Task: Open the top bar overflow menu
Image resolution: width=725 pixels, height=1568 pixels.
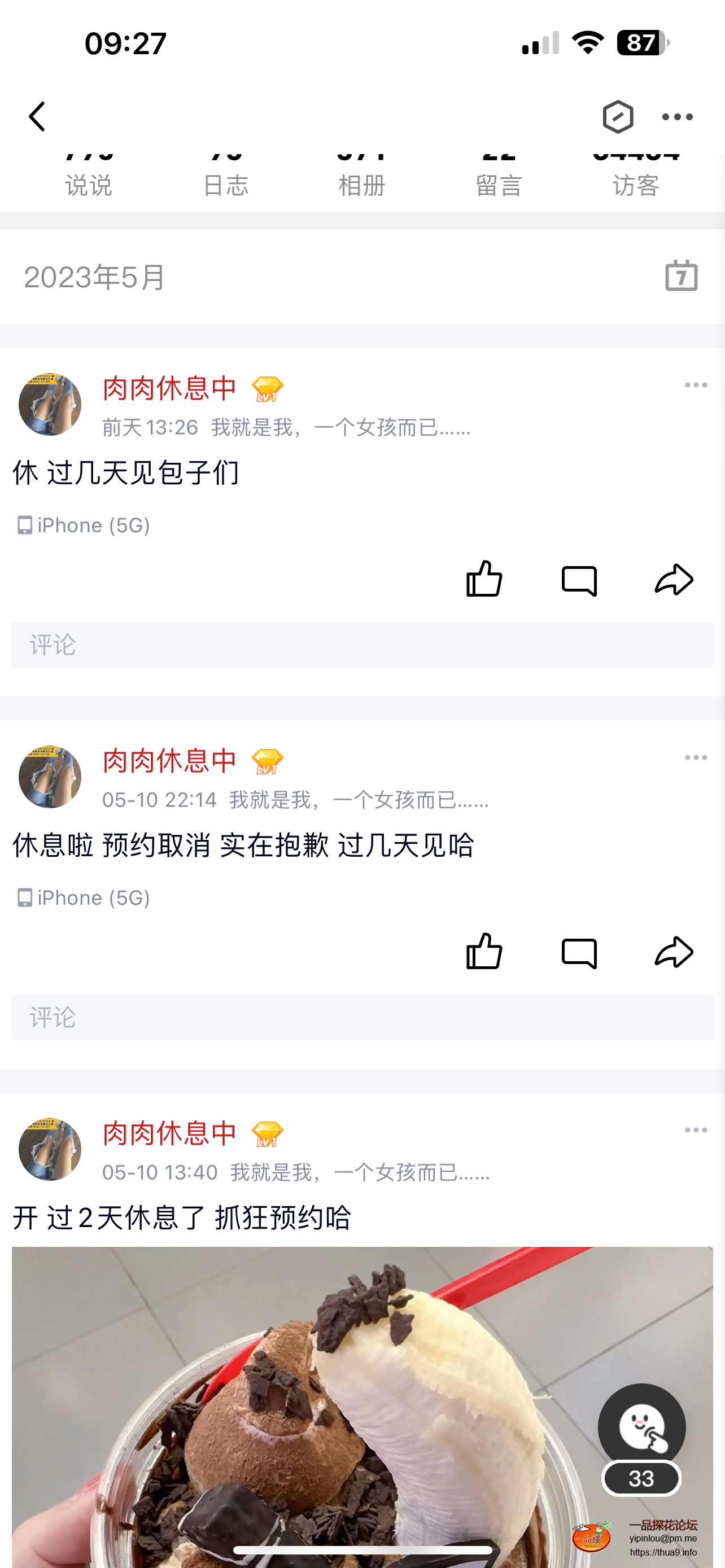Action: point(677,117)
